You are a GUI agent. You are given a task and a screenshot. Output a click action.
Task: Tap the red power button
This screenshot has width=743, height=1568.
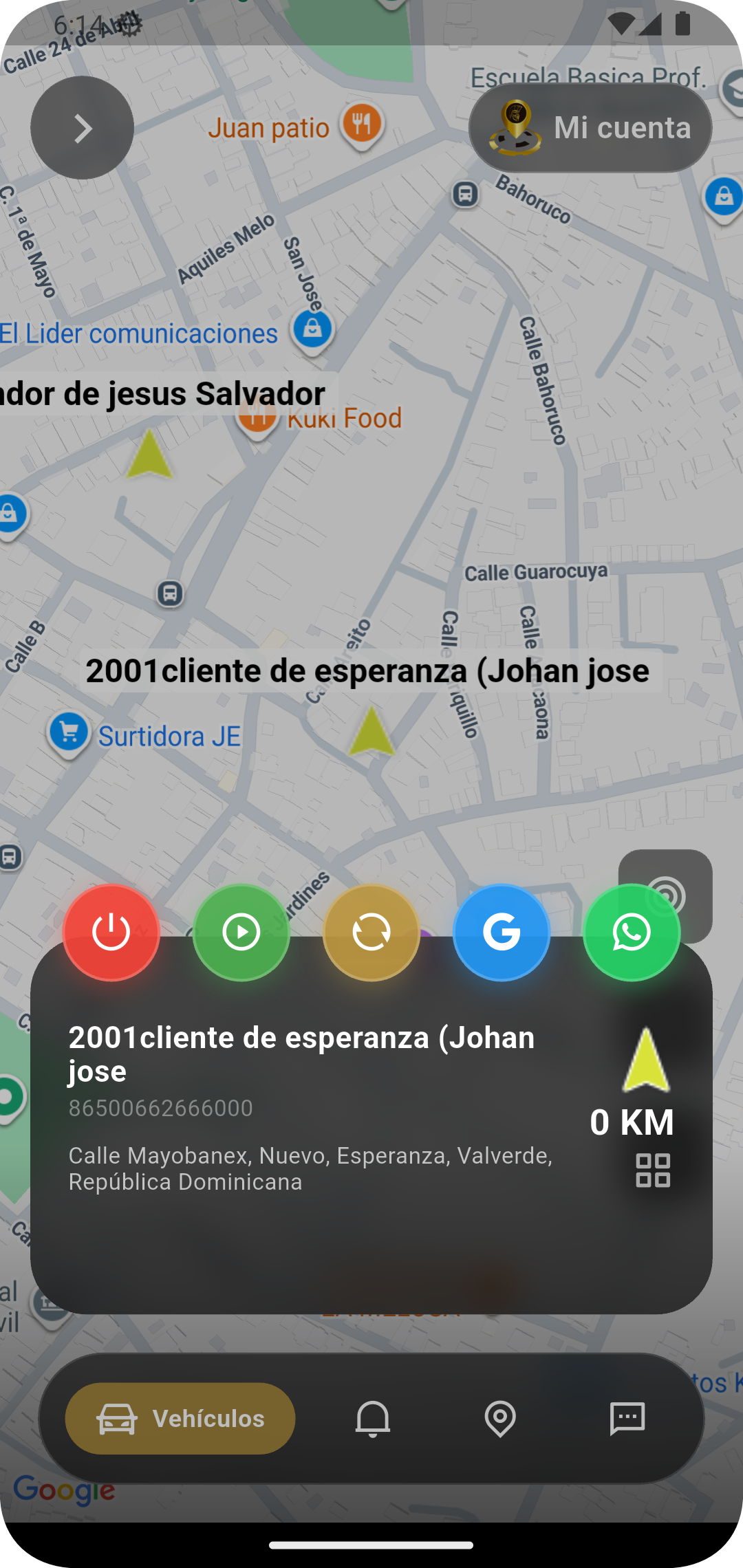[111, 933]
